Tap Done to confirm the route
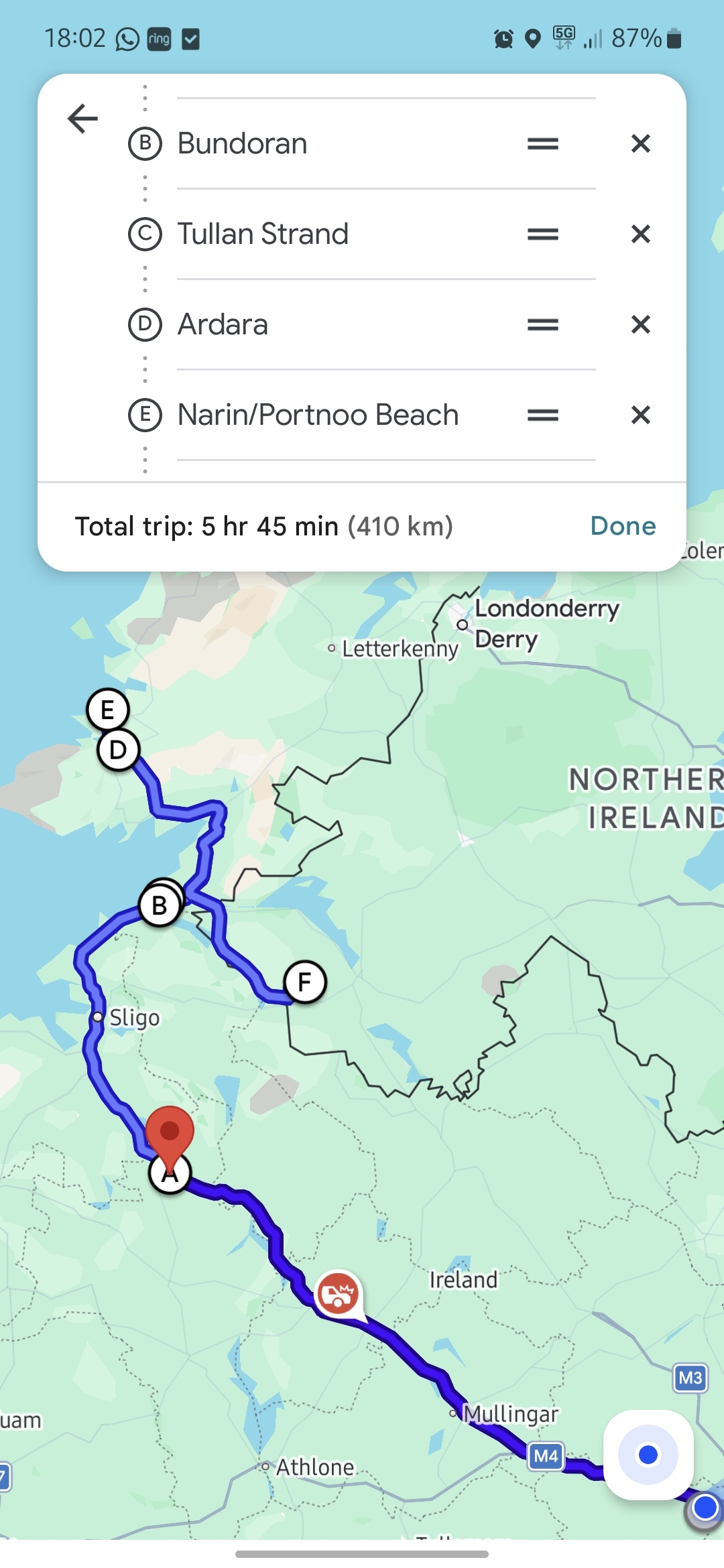The width and height of the screenshot is (724, 1568). point(622,526)
